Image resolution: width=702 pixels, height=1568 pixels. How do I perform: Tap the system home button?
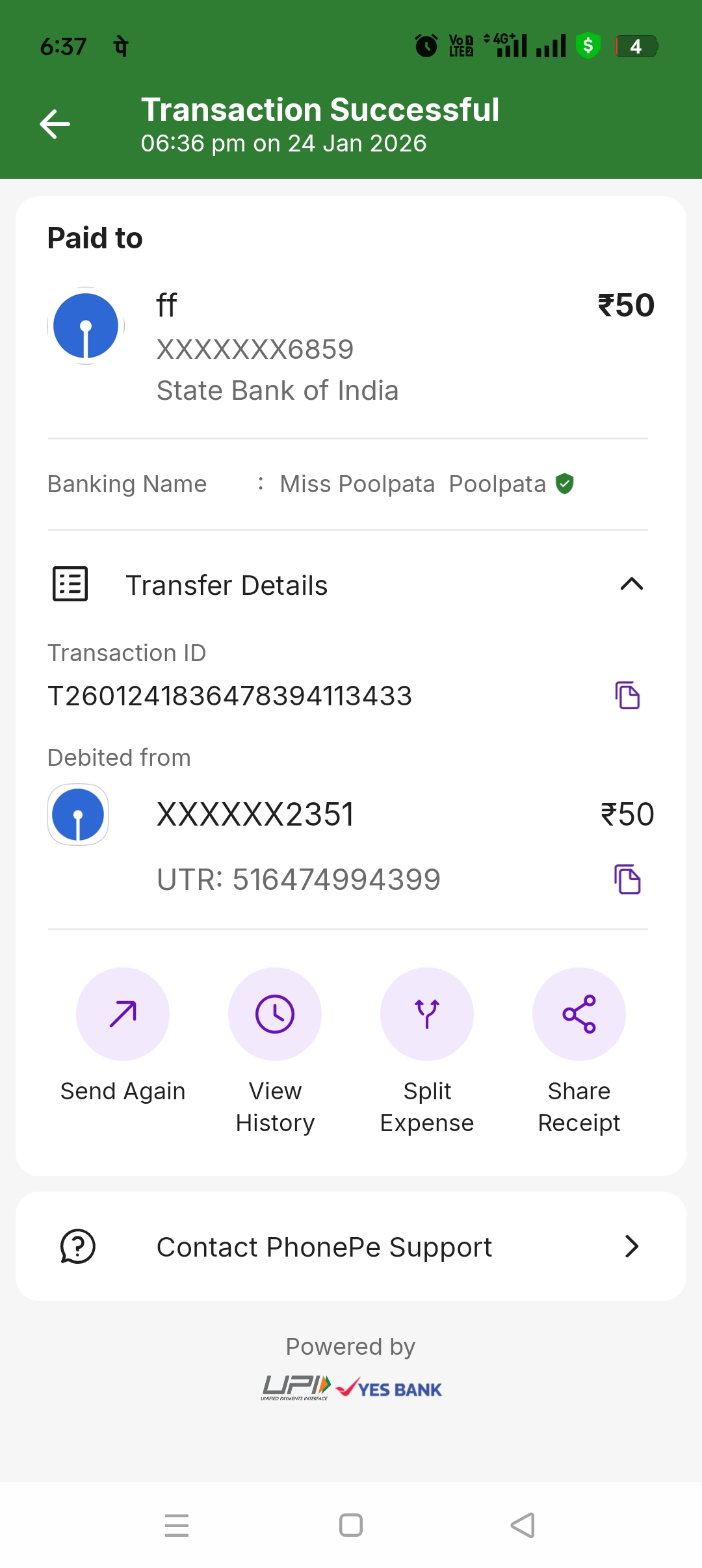(x=351, y=1525)
